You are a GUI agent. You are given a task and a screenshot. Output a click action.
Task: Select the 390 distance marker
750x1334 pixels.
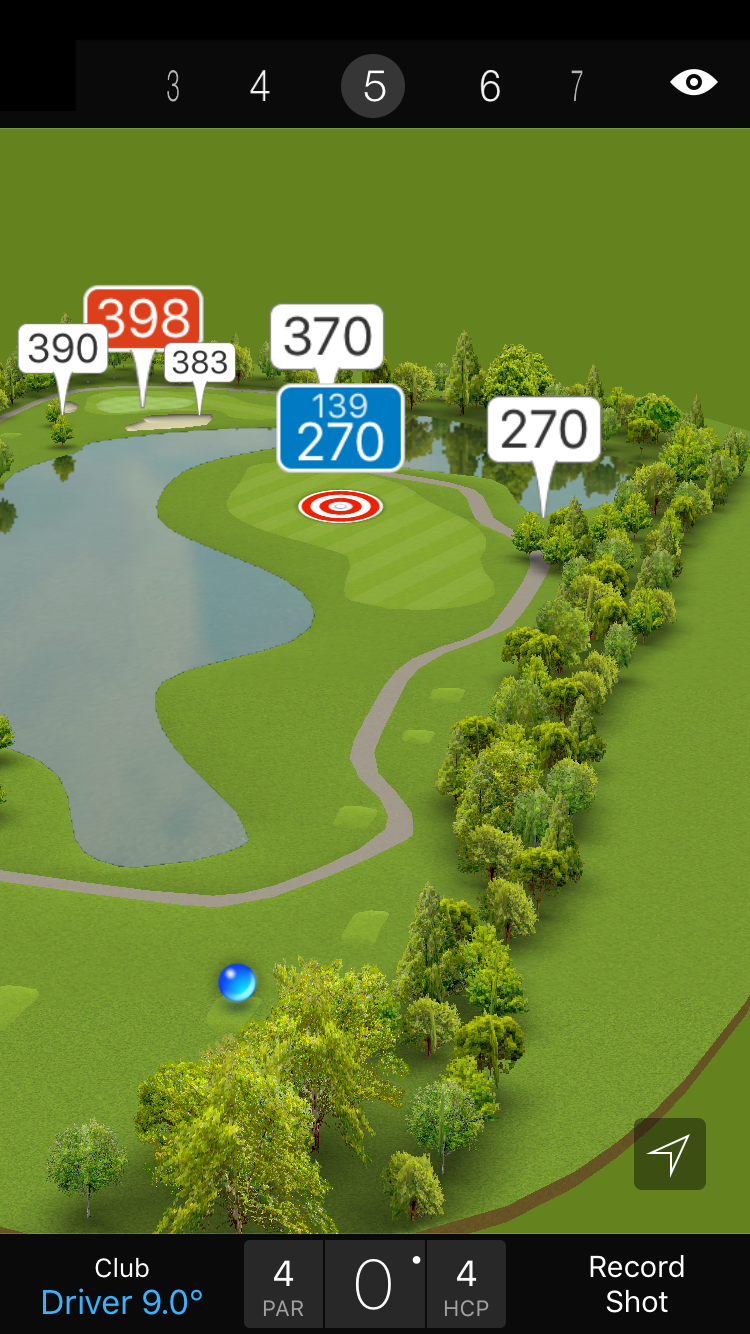pyautogui.click(x=63, y=348)
